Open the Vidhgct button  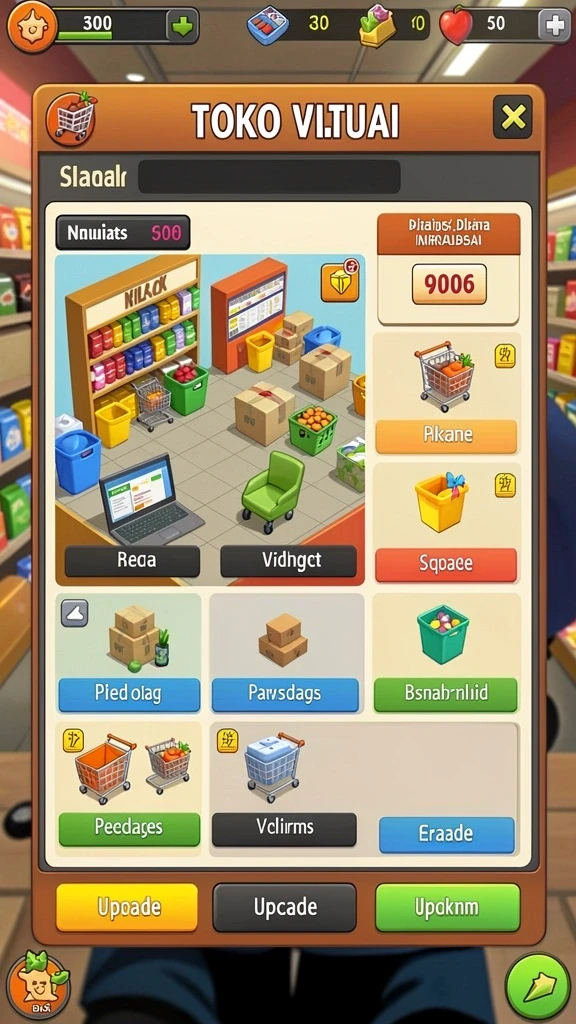pos(288,561)
